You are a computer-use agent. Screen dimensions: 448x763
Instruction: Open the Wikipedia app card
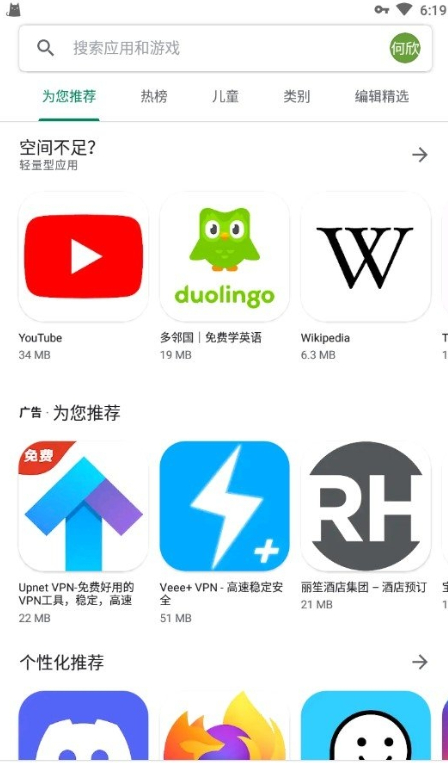point(366,276)
